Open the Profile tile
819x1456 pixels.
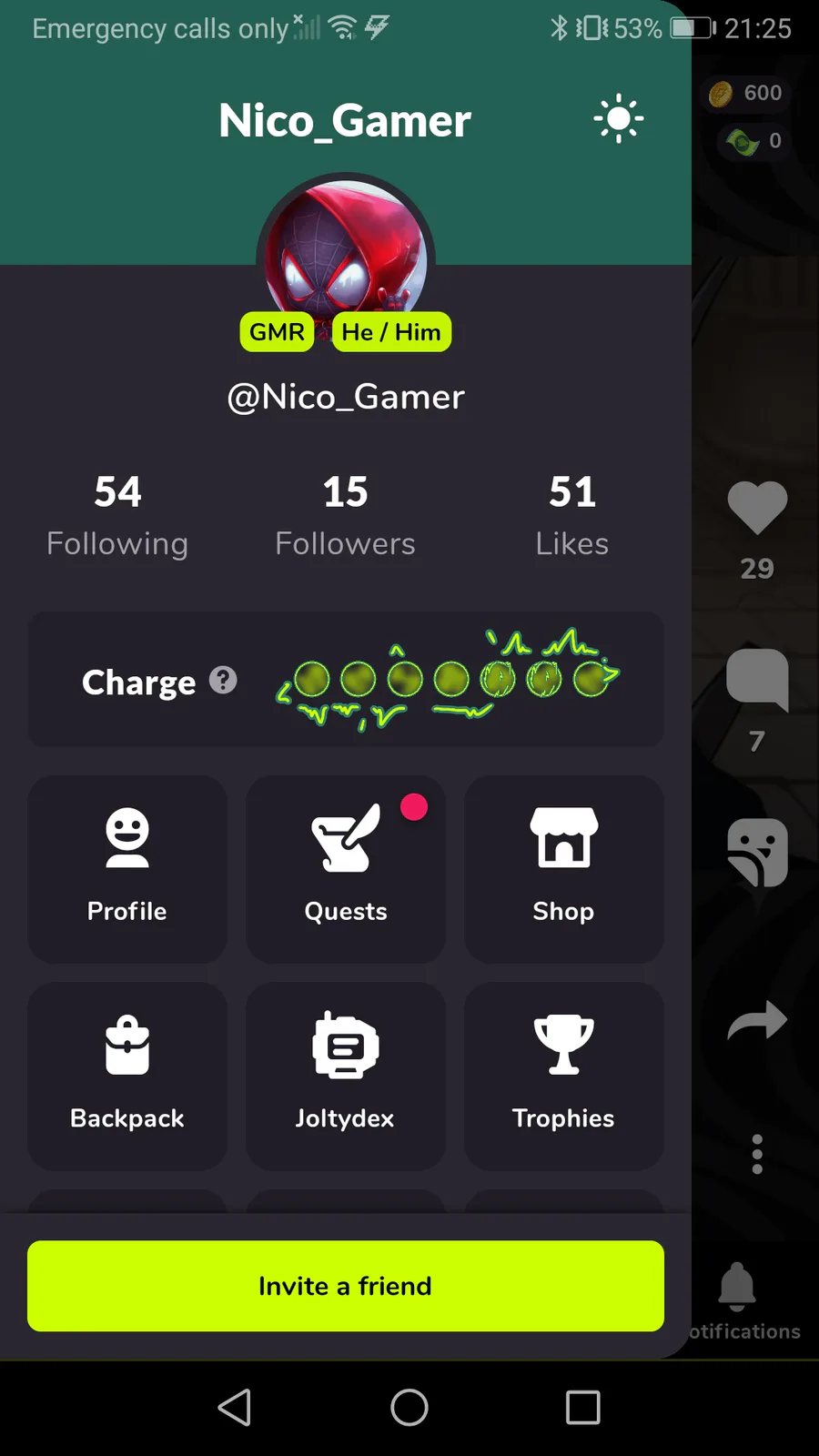127,868
